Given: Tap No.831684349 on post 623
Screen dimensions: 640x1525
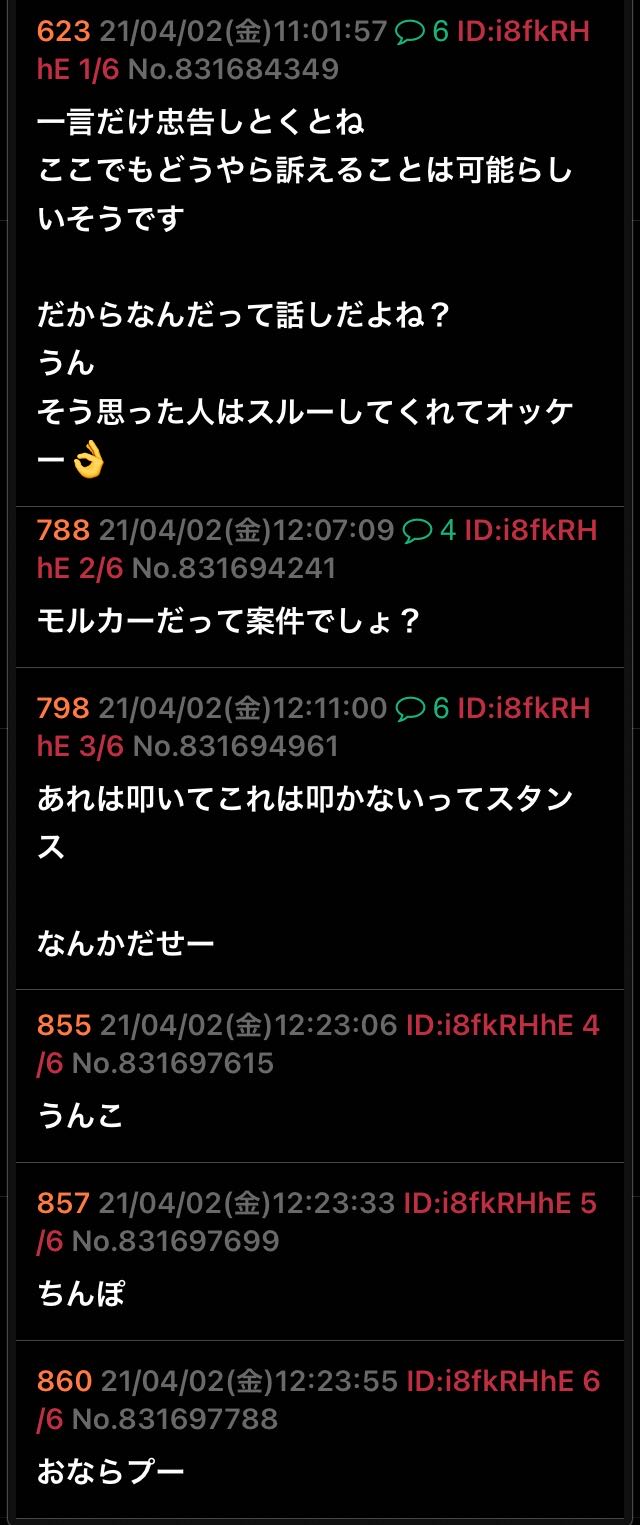Looking at the screenshot, I should pyautogui.click(x=235, y=69).
